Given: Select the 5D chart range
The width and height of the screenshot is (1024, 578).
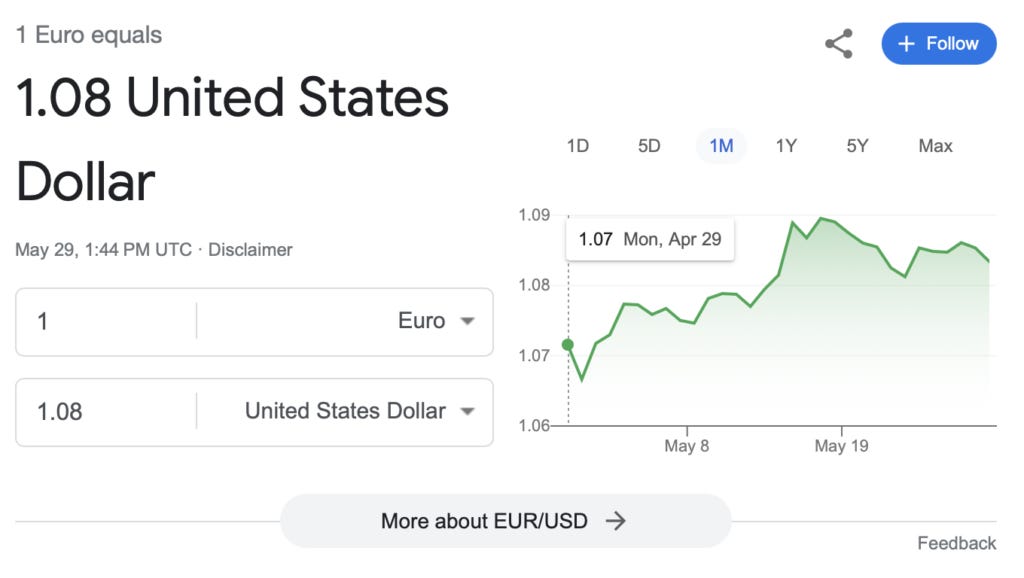Looking at the screenshot, I should [x=649, y=146].
